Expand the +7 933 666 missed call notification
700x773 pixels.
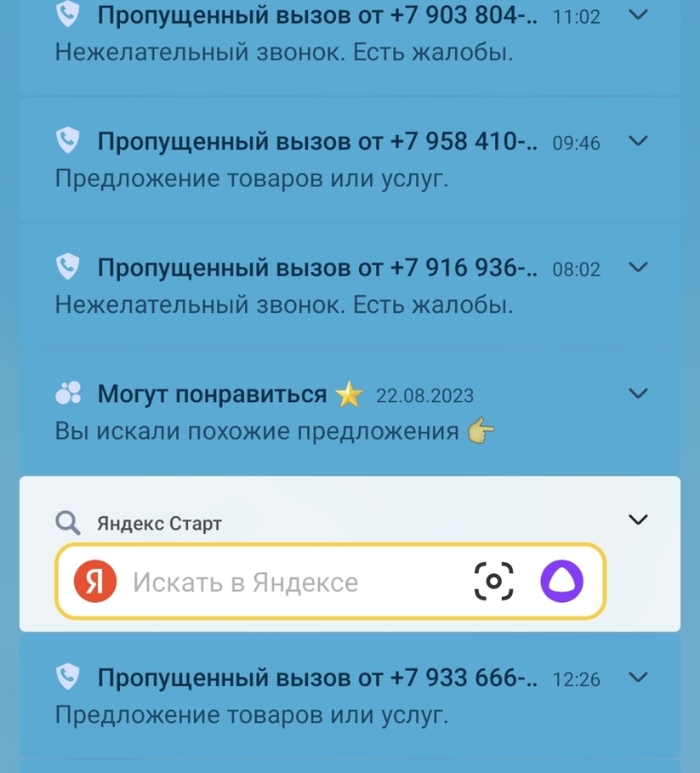[637, 678]
